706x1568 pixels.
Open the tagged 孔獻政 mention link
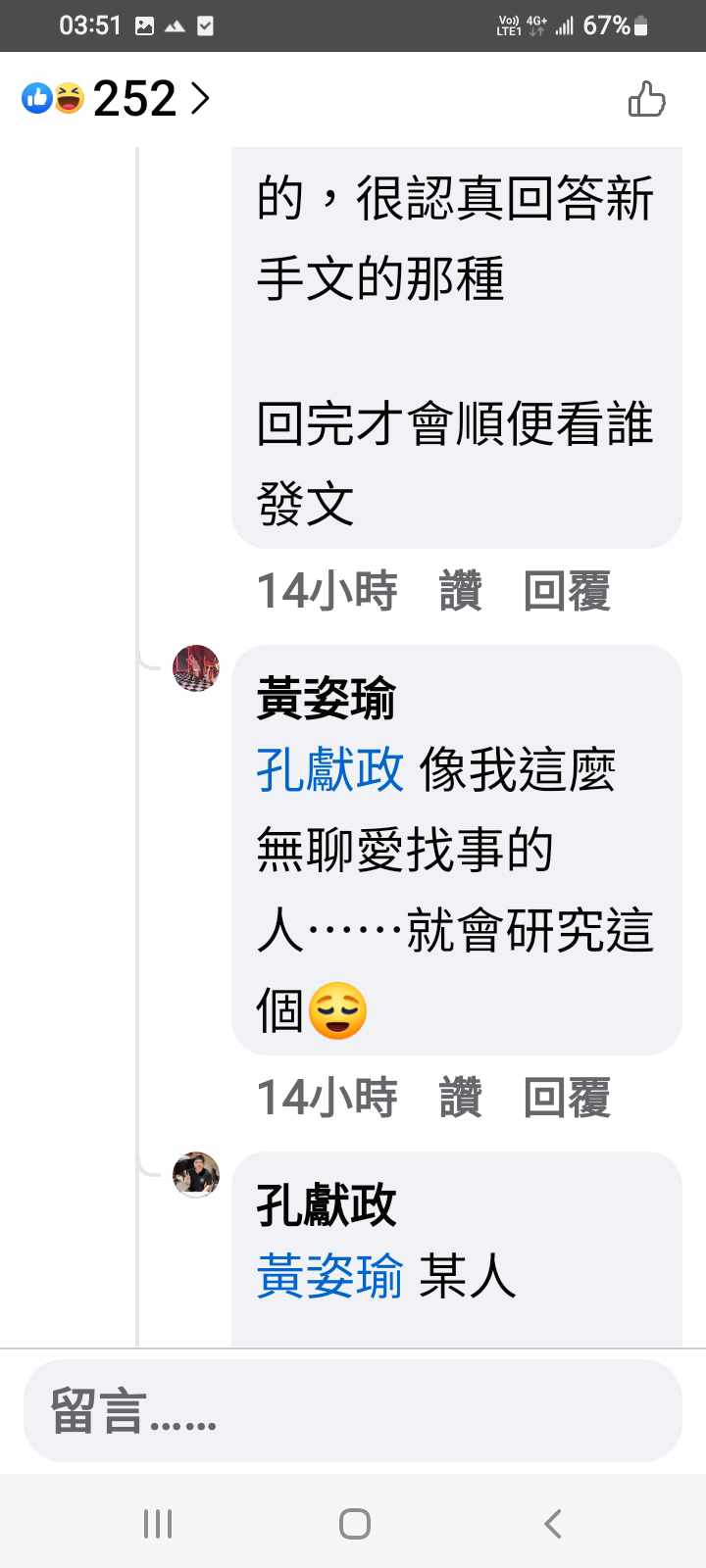pyautogui.click(x=329, y=769)
